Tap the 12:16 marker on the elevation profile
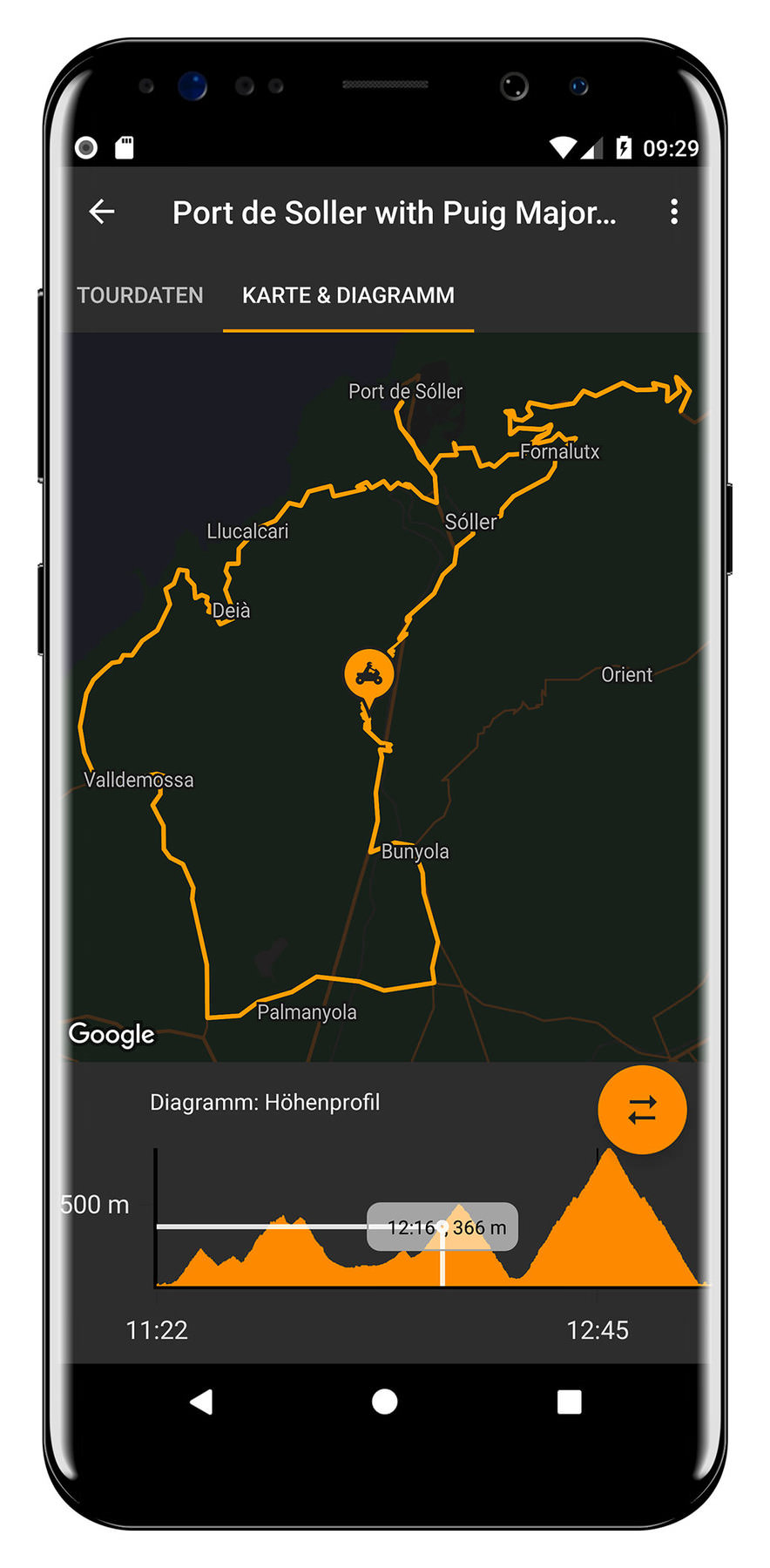770x1568 pixels. click(442, 1227)
